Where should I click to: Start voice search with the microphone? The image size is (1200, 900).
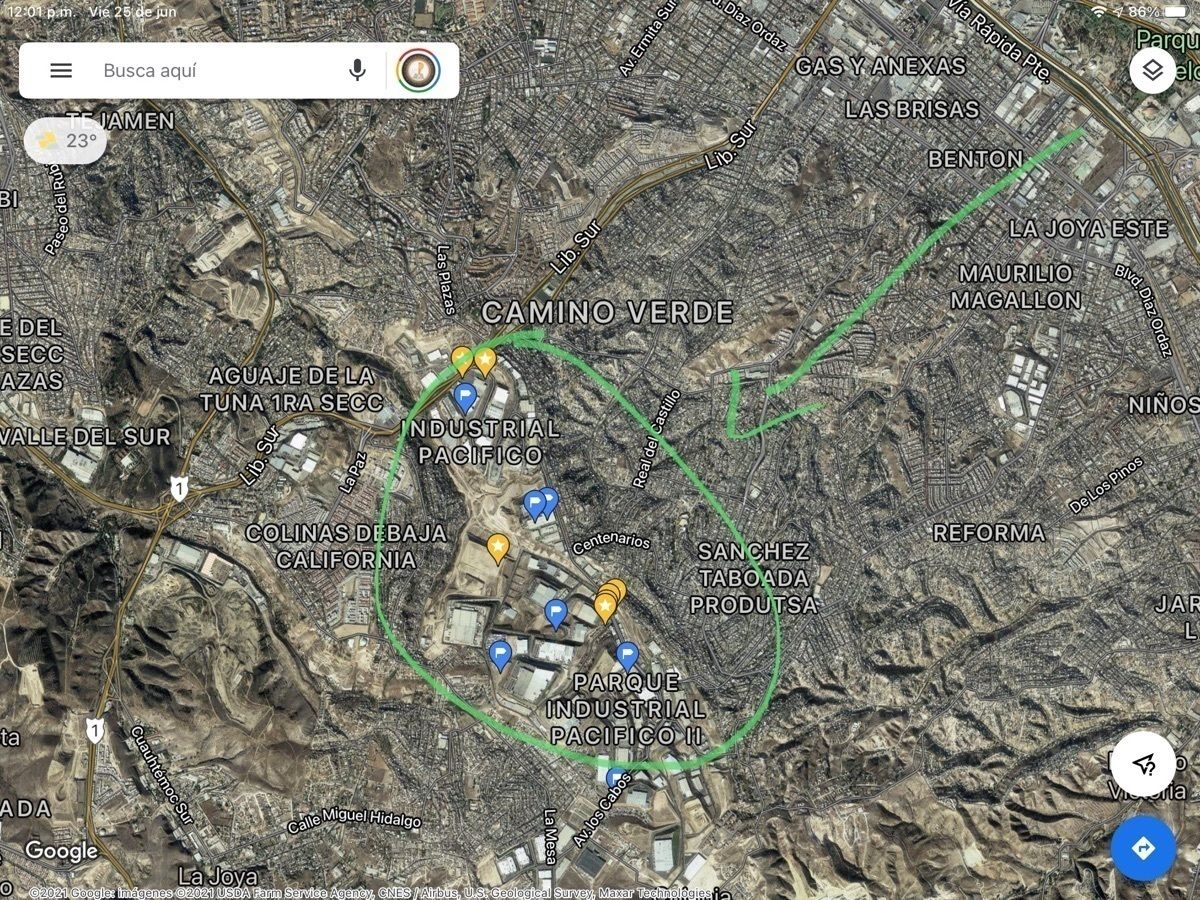pos(356,70)
